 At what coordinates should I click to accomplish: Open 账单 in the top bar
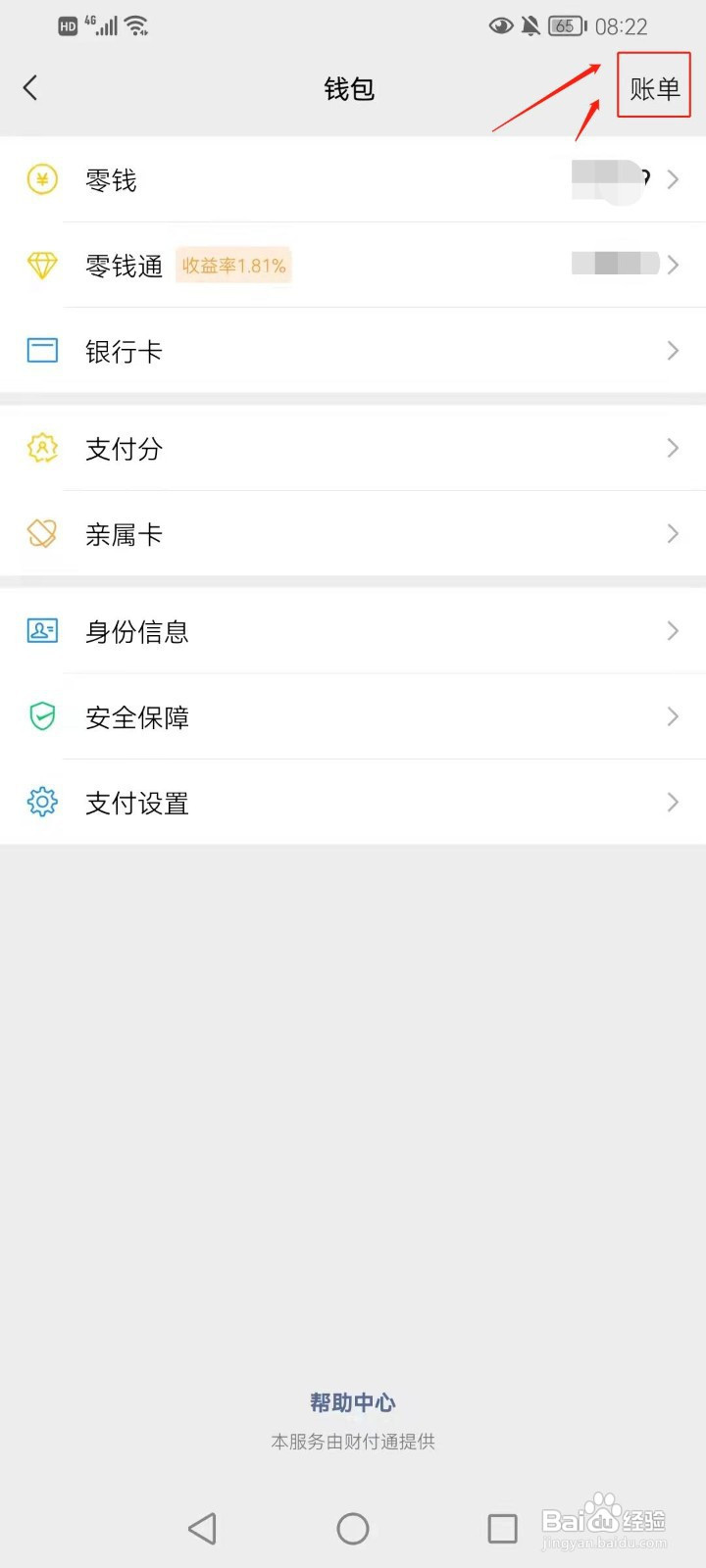(x=654, y=88)
